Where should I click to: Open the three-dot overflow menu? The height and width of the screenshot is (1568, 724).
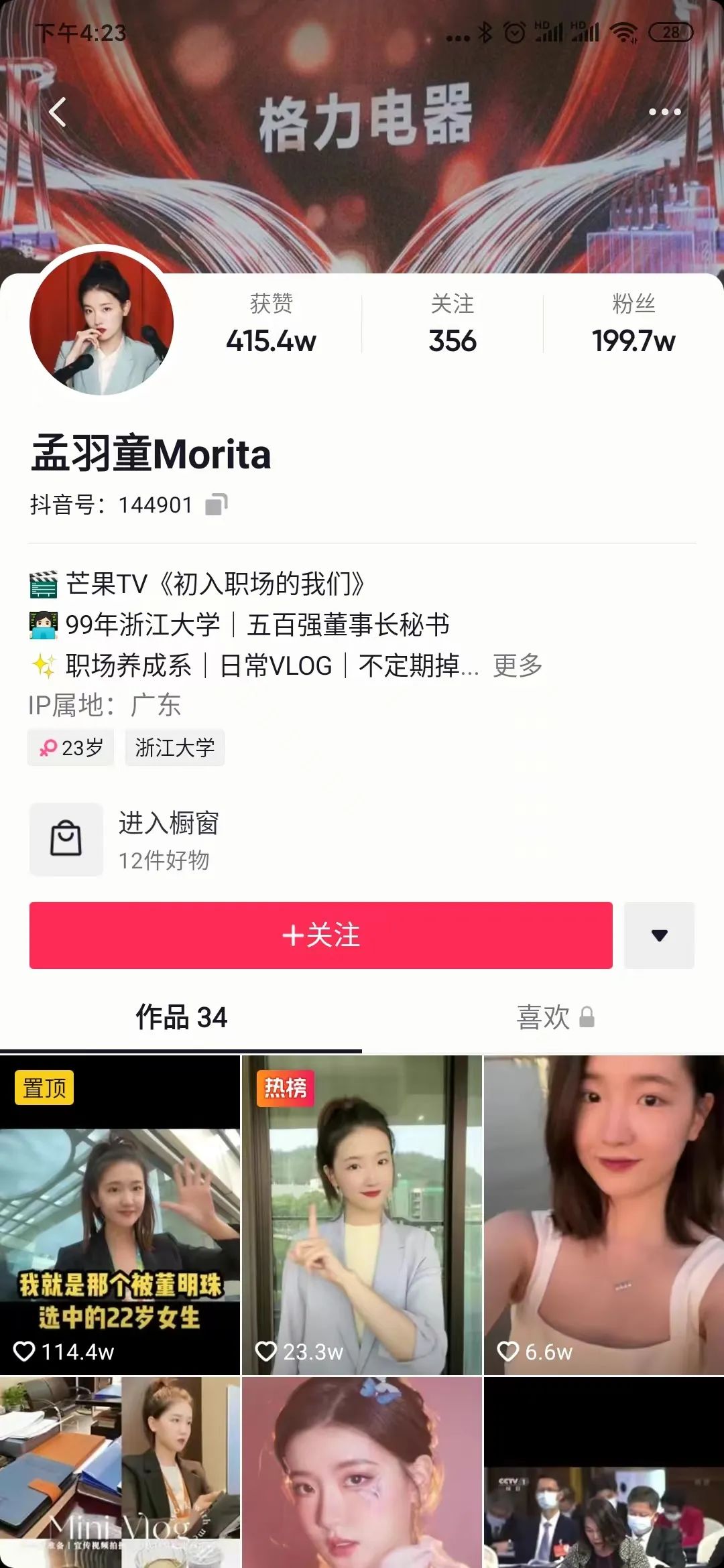point(664,112)
